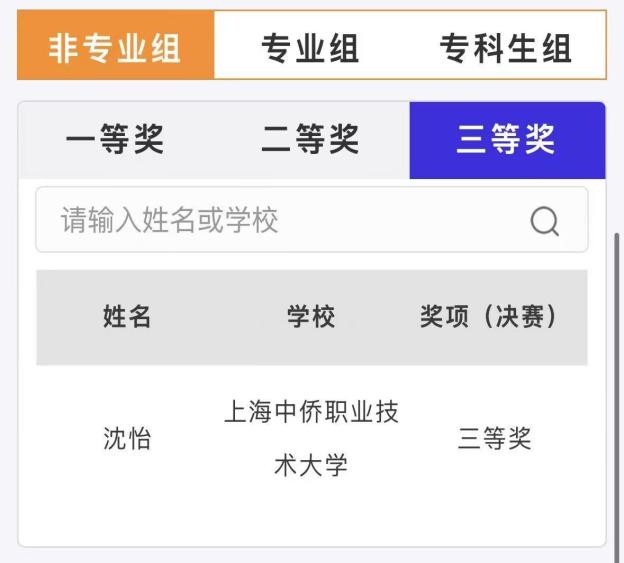
Task: Switch to the 专业组 tab
Action: coord(310,45)
